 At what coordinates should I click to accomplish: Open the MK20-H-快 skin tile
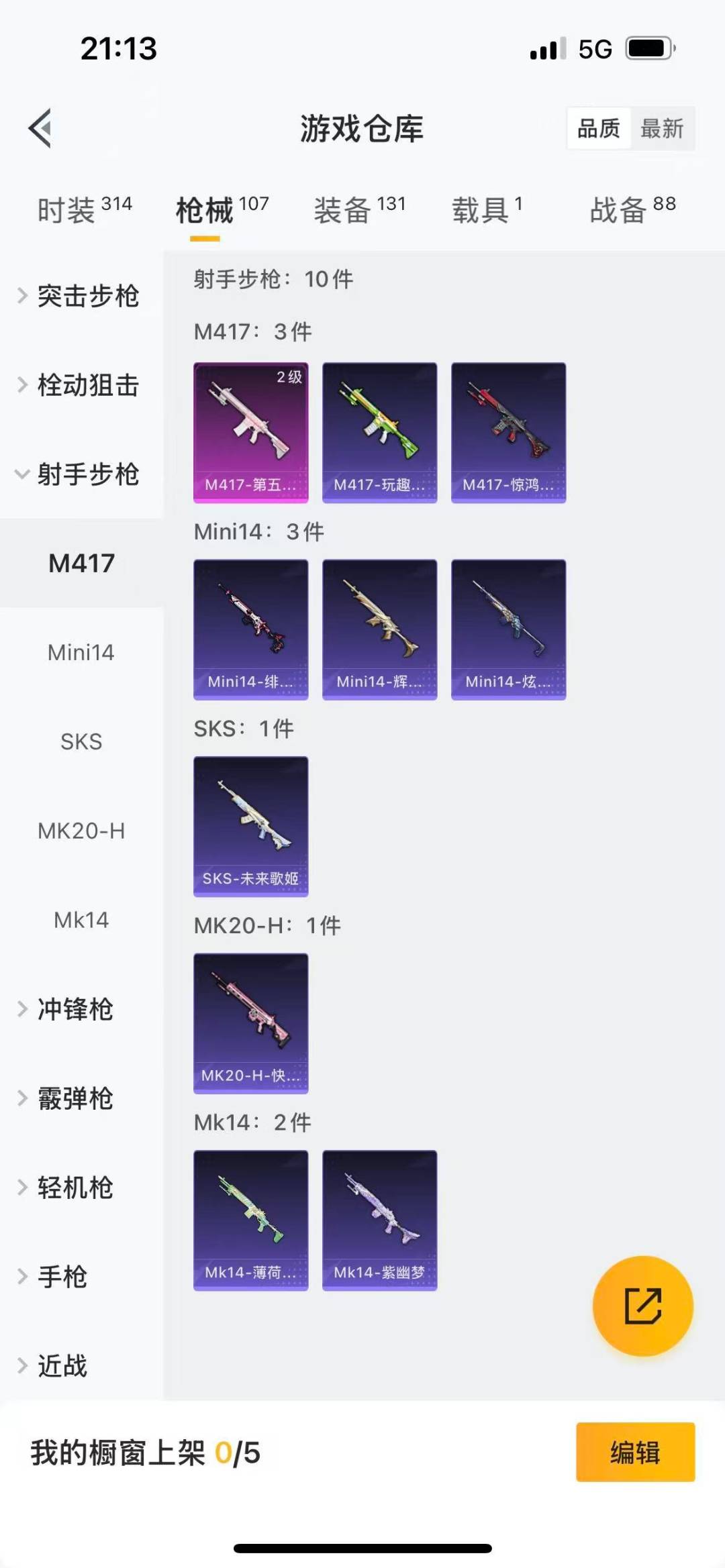(251, 1023)
